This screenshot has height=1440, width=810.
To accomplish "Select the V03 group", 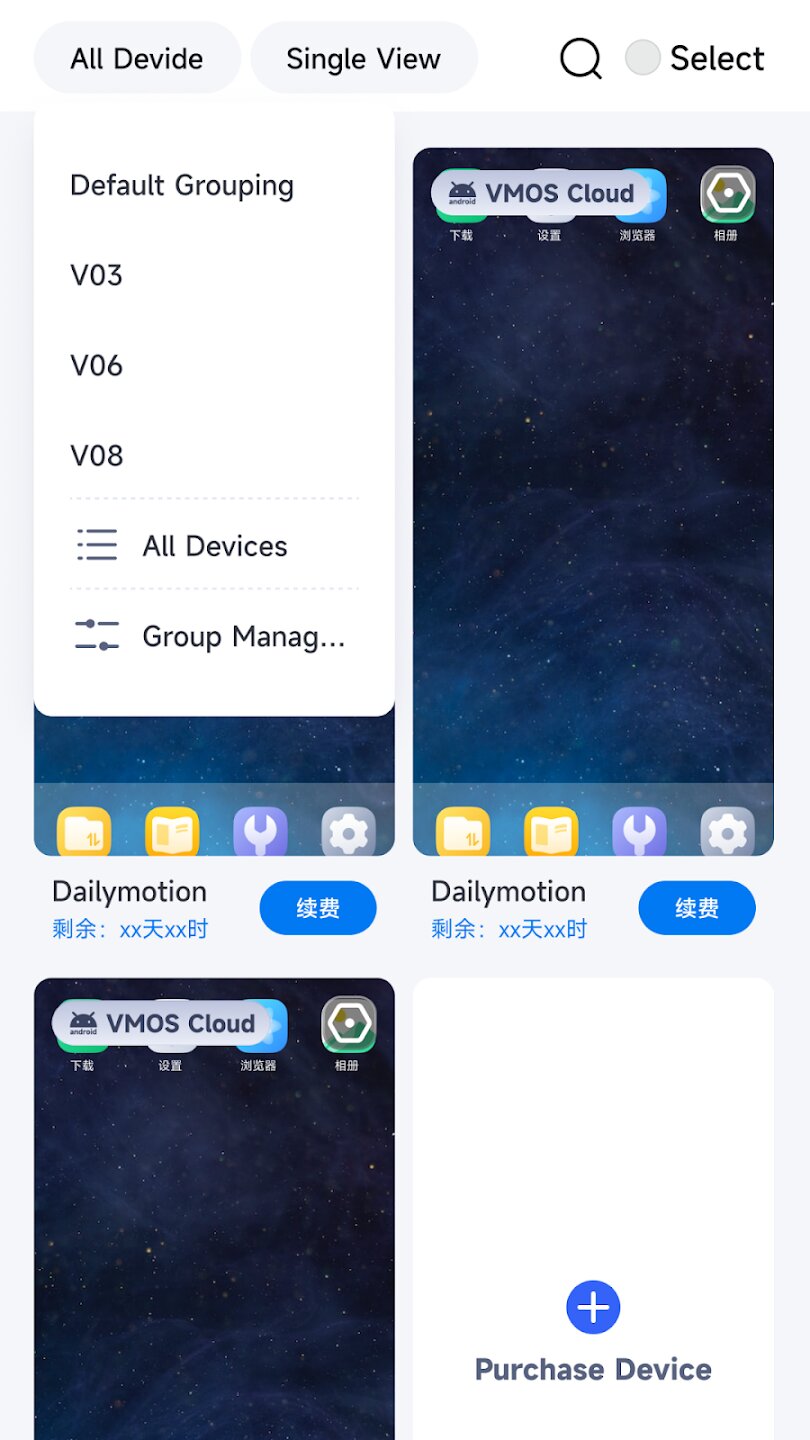I will coord(97,275).
